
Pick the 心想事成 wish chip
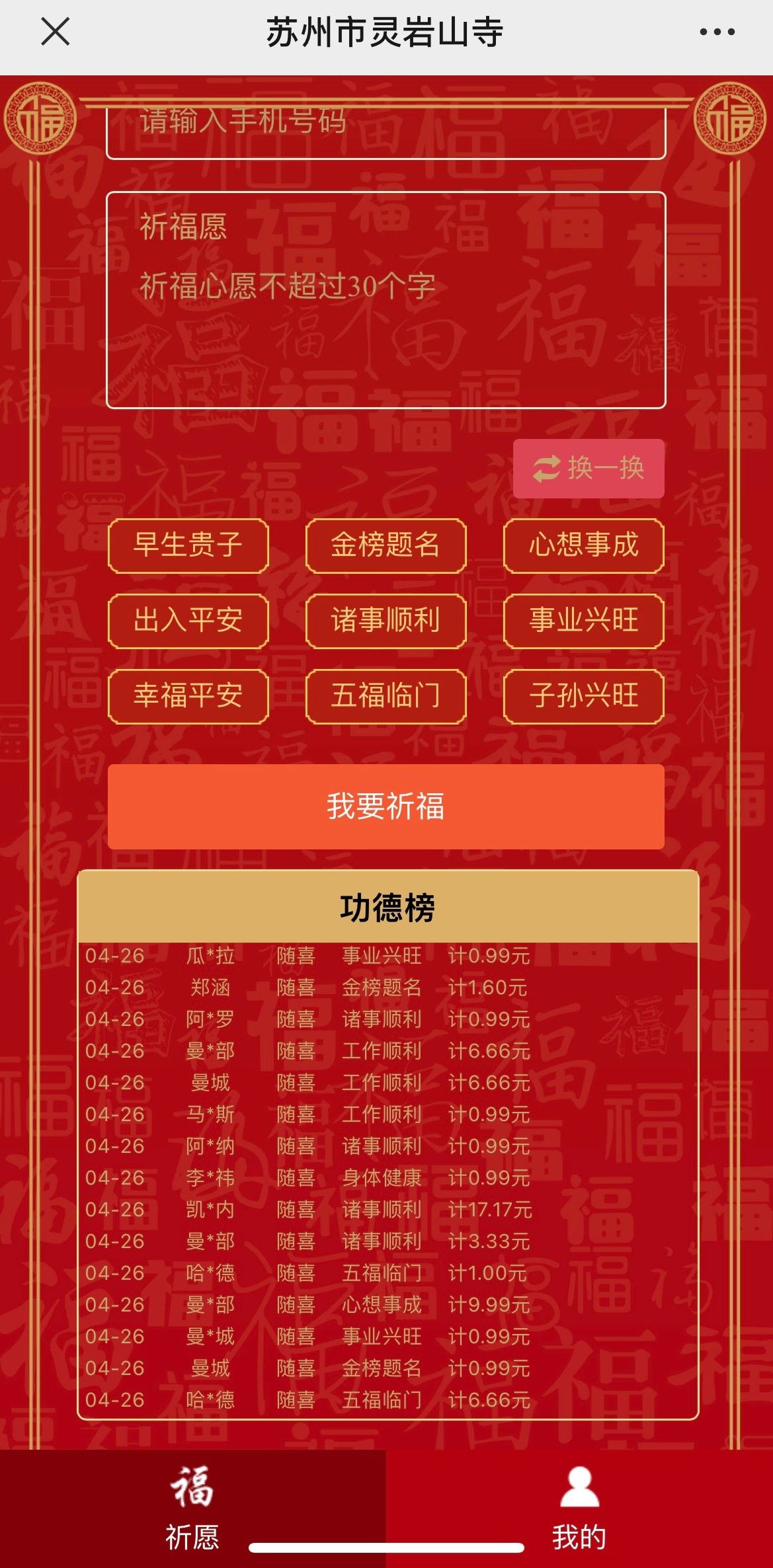click(583, 545)
